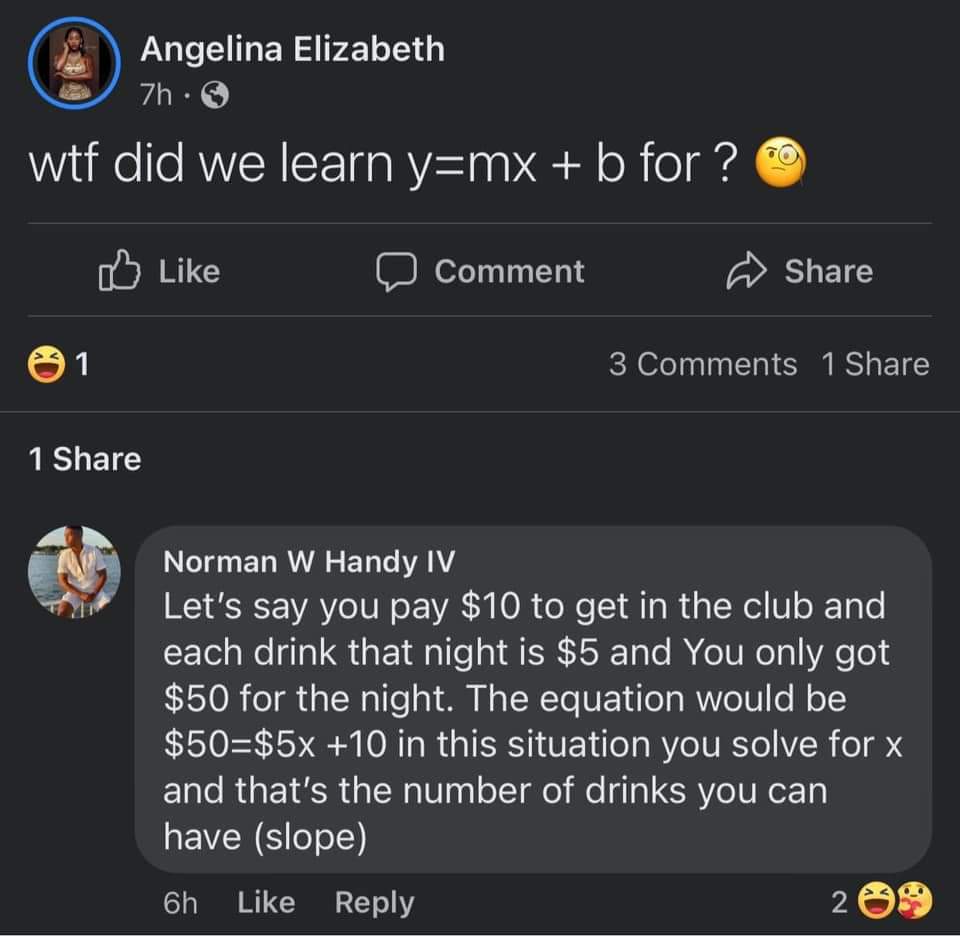The image size is (960, 936).
Task: View who reacted to the post
Action: tap(60, 365)
